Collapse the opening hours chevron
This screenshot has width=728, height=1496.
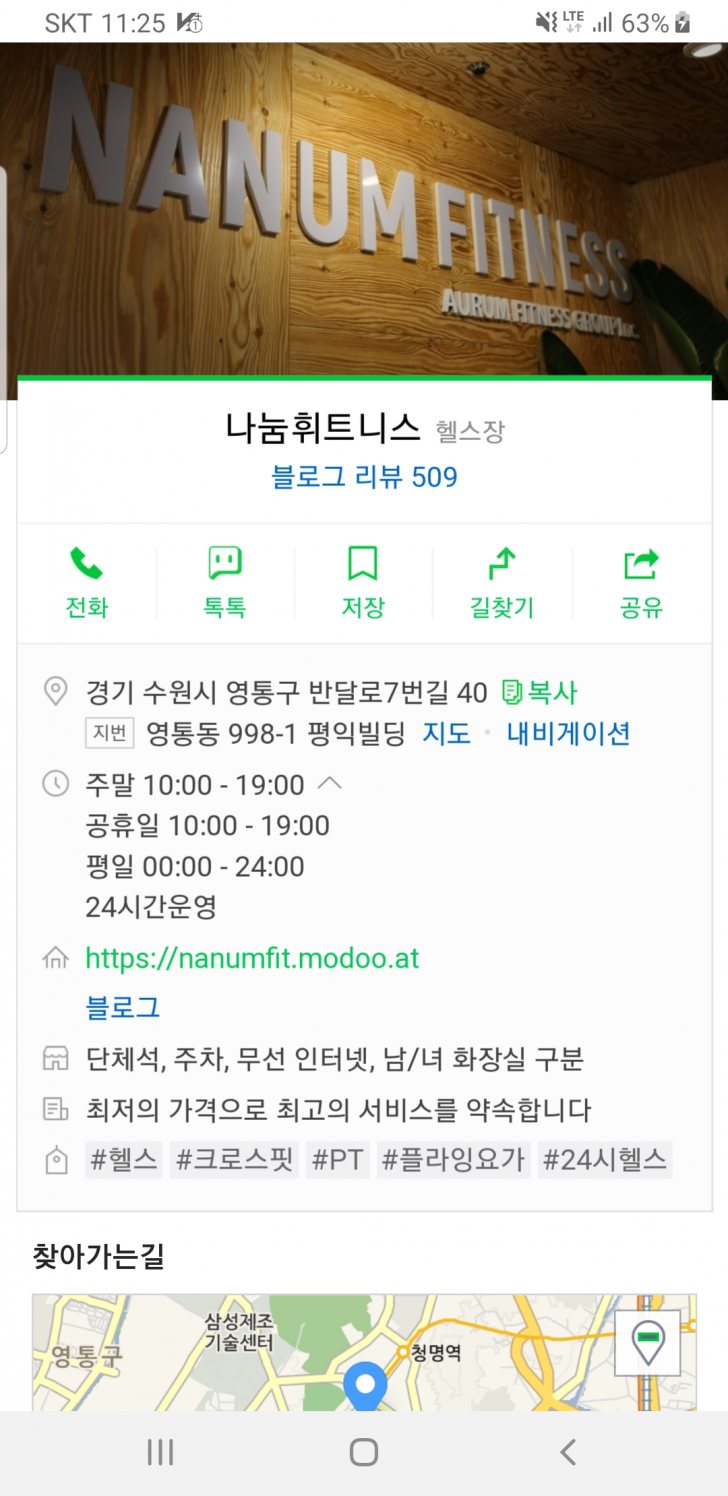click(x=329, y=784)
